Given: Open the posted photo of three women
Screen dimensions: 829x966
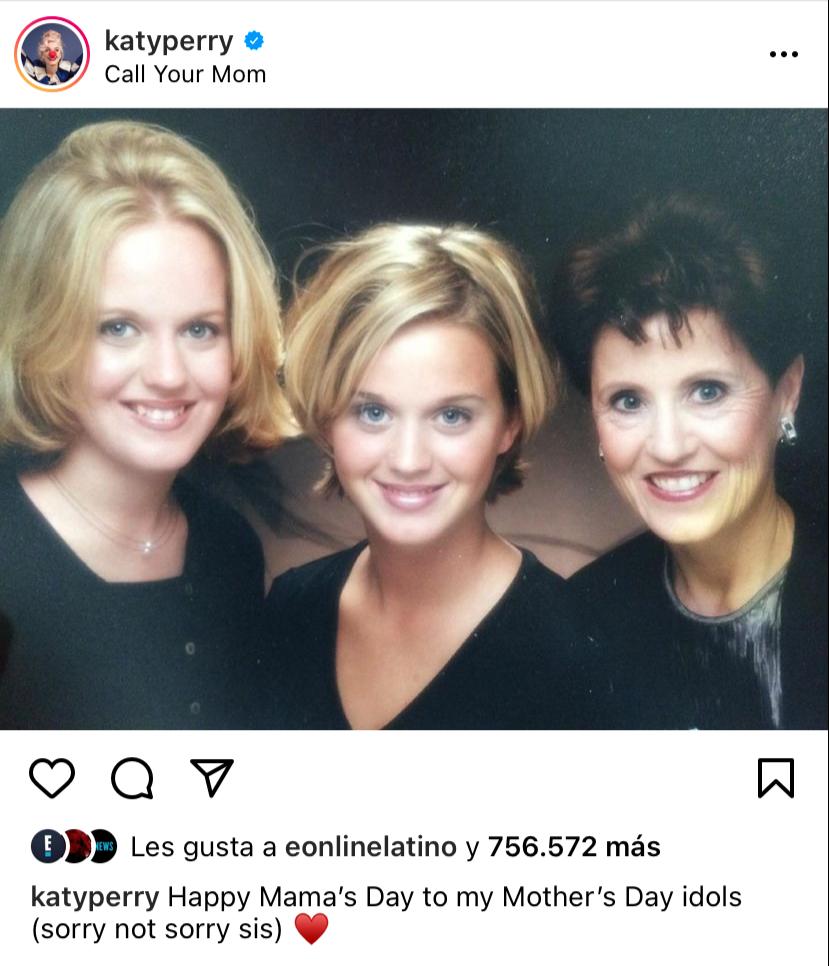Looking at the screenshot, I should (x=414, y=418).
